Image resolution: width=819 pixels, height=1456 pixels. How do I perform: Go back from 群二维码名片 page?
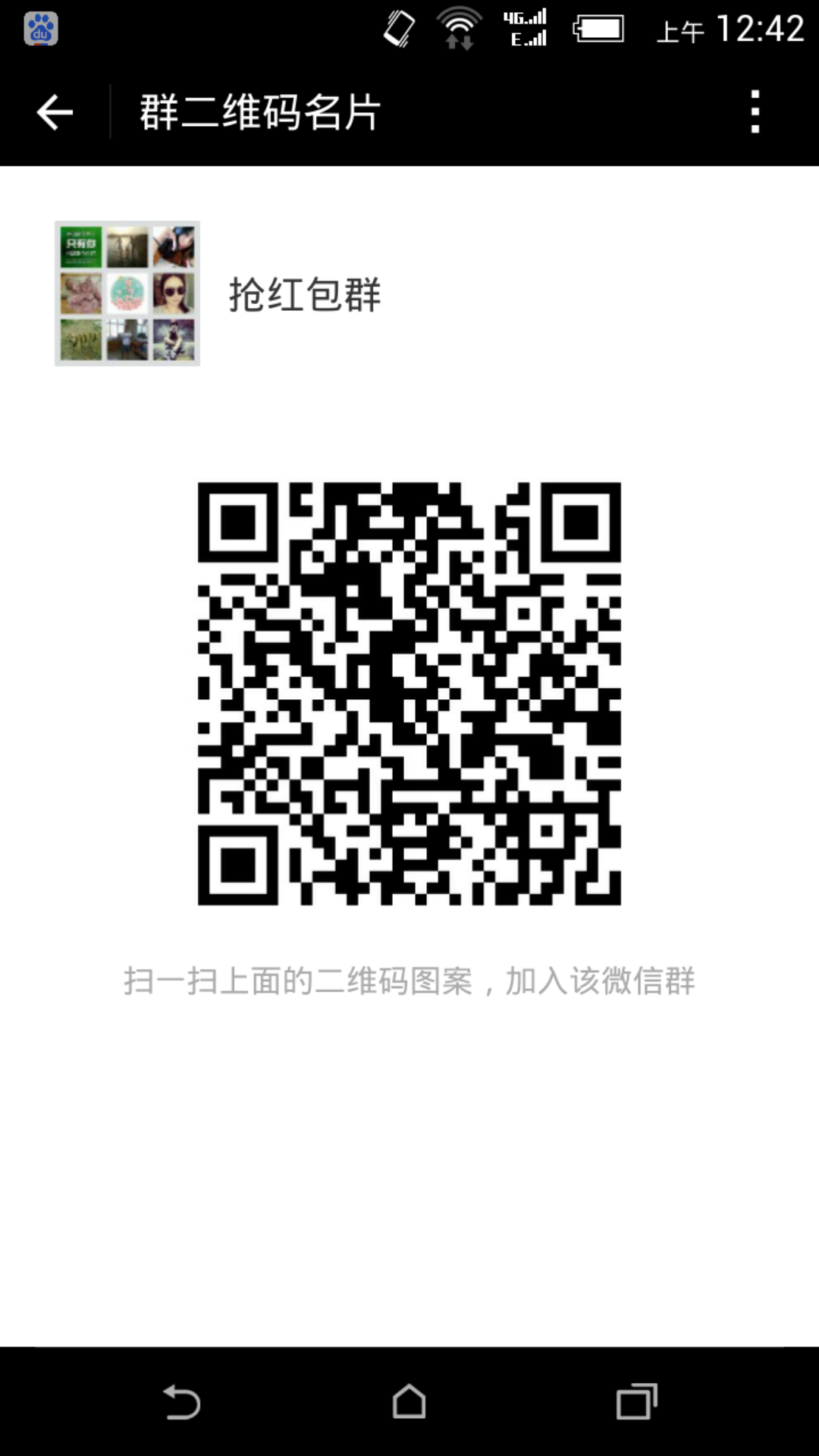55,112
